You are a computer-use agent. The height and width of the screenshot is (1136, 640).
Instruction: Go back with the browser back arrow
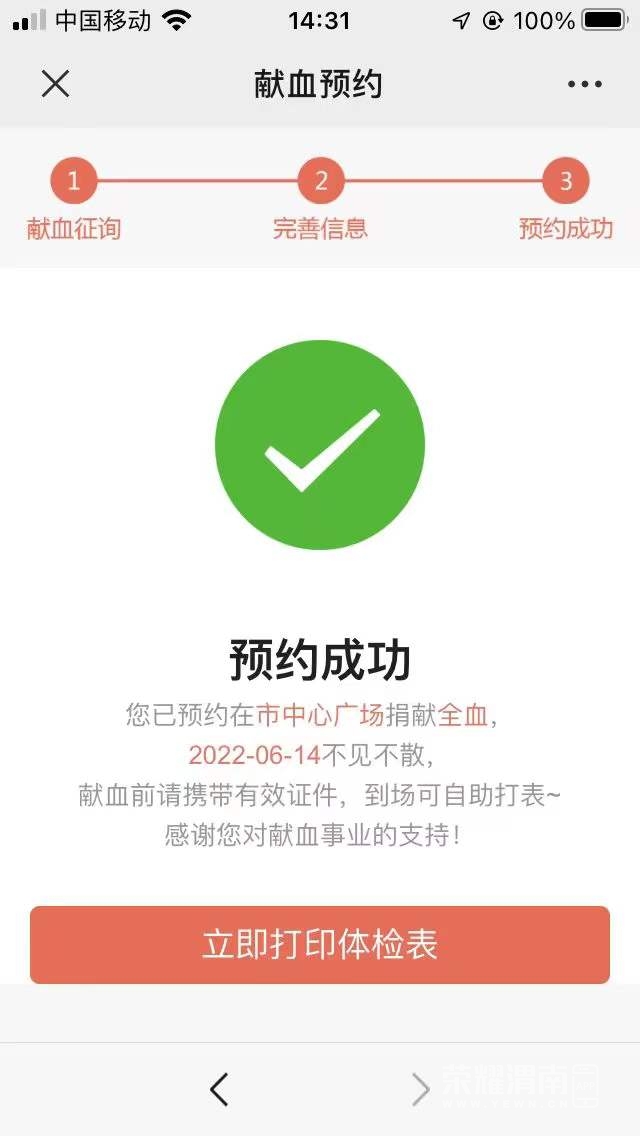(x=219, y=1089)
